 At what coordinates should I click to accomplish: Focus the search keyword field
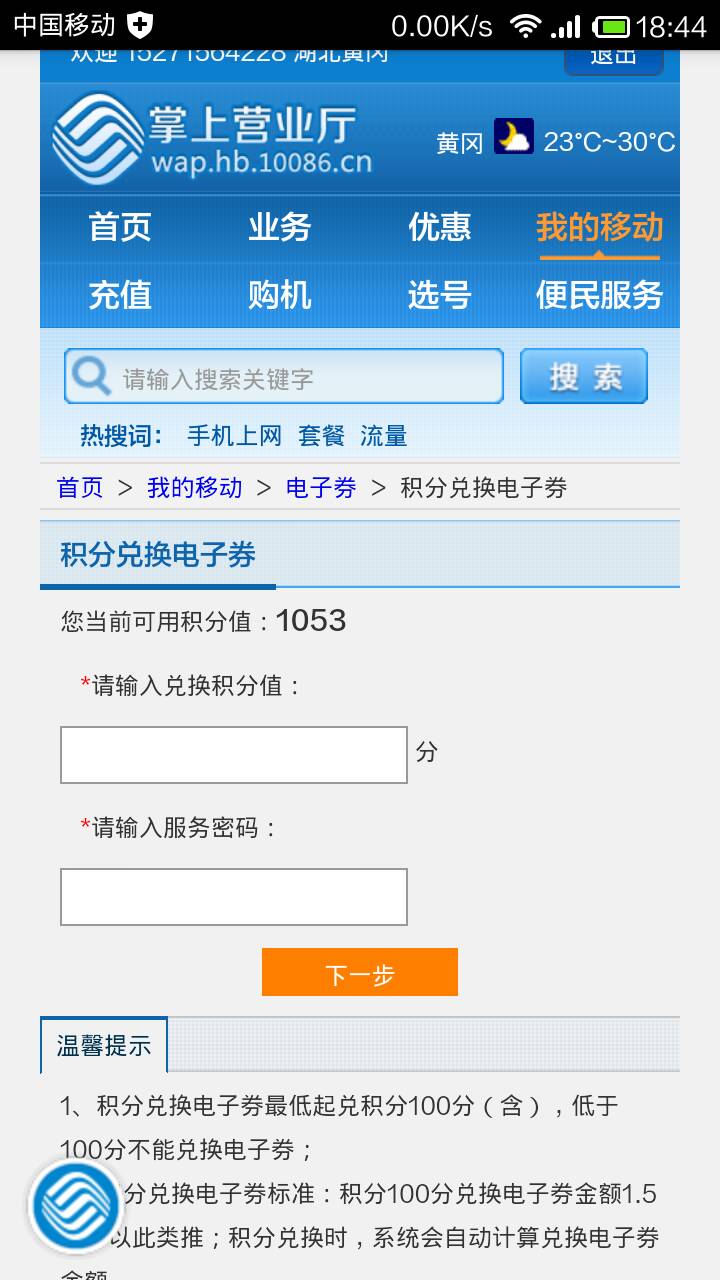click(x=284, y=377)
